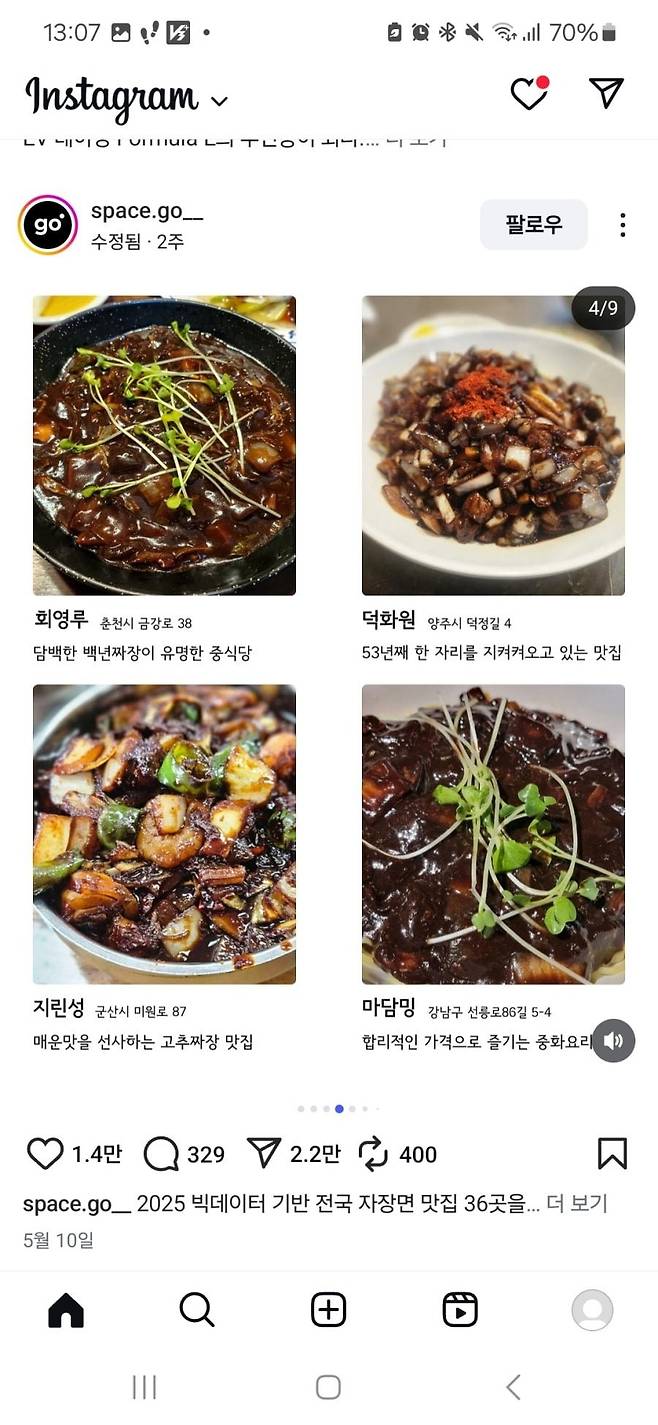Open the notifications heart icon
658x1425 pixels.
(528, 94)
